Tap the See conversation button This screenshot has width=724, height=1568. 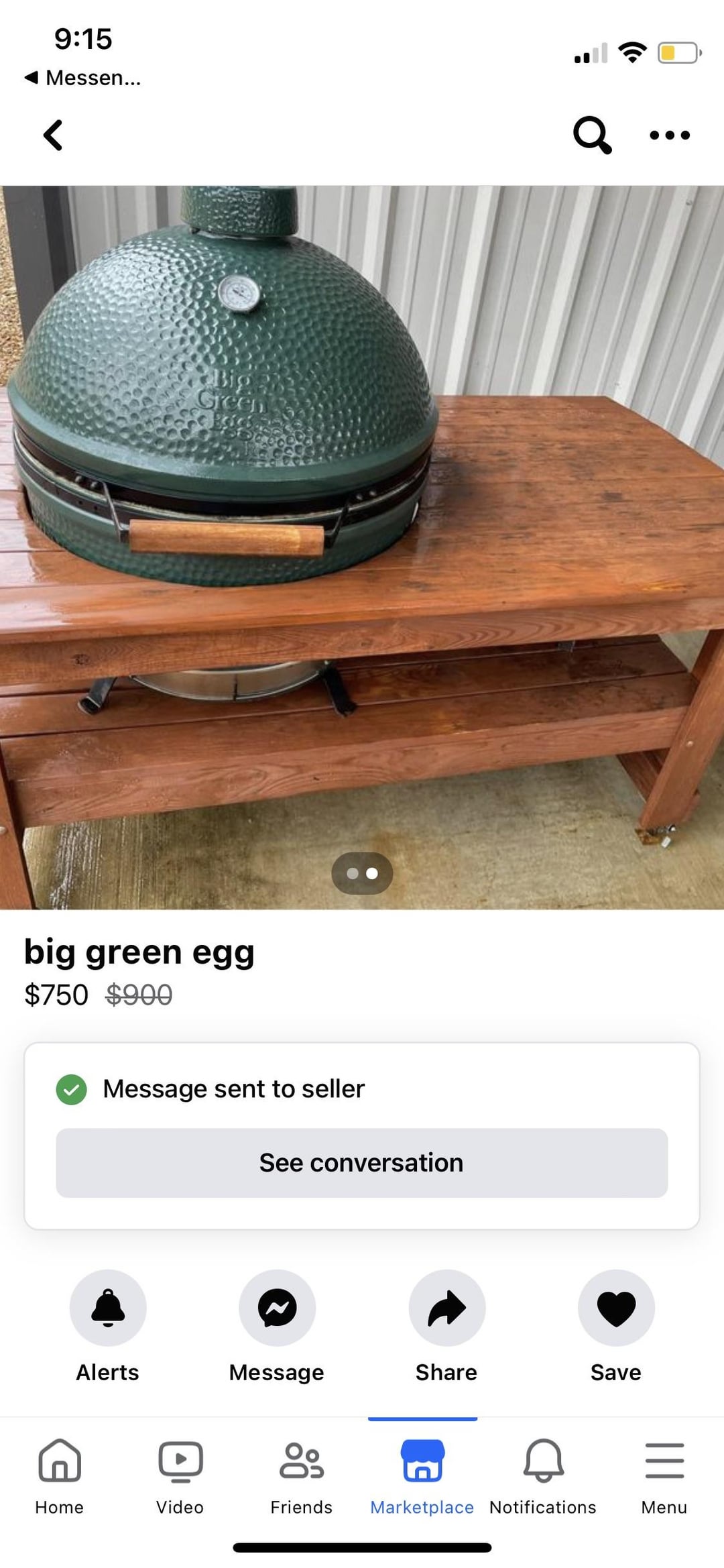tap(361, 1162)
